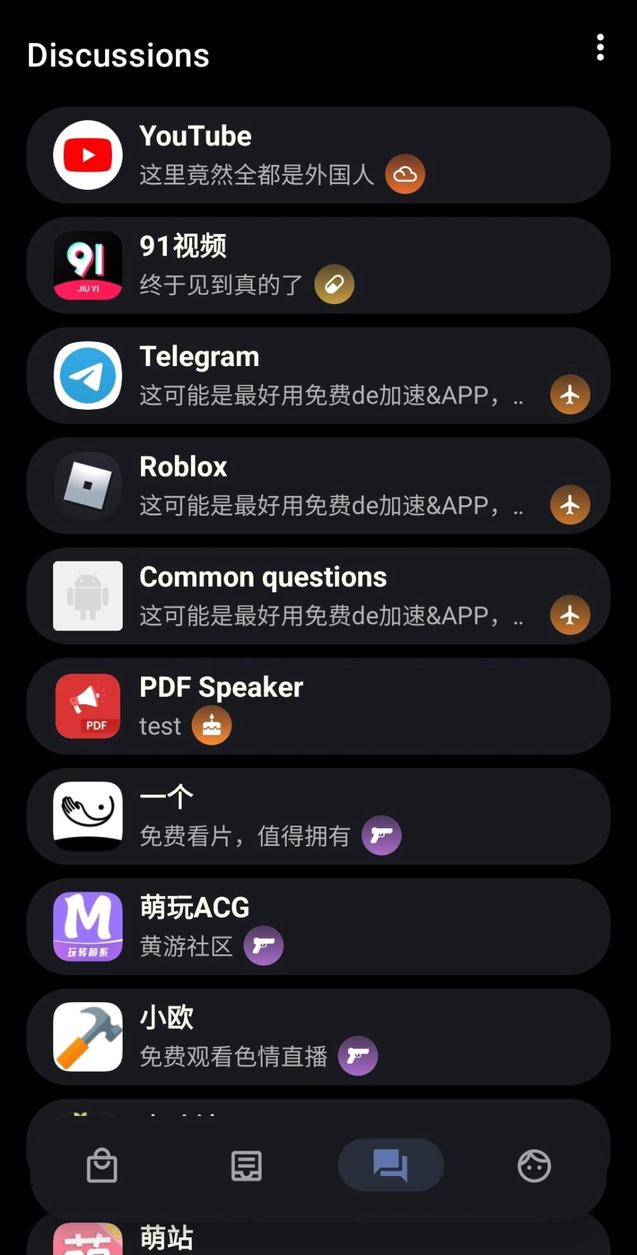Open the three-dot overflow menu
The width and height of the screenshot is (637, 1255).
(600, 47)
